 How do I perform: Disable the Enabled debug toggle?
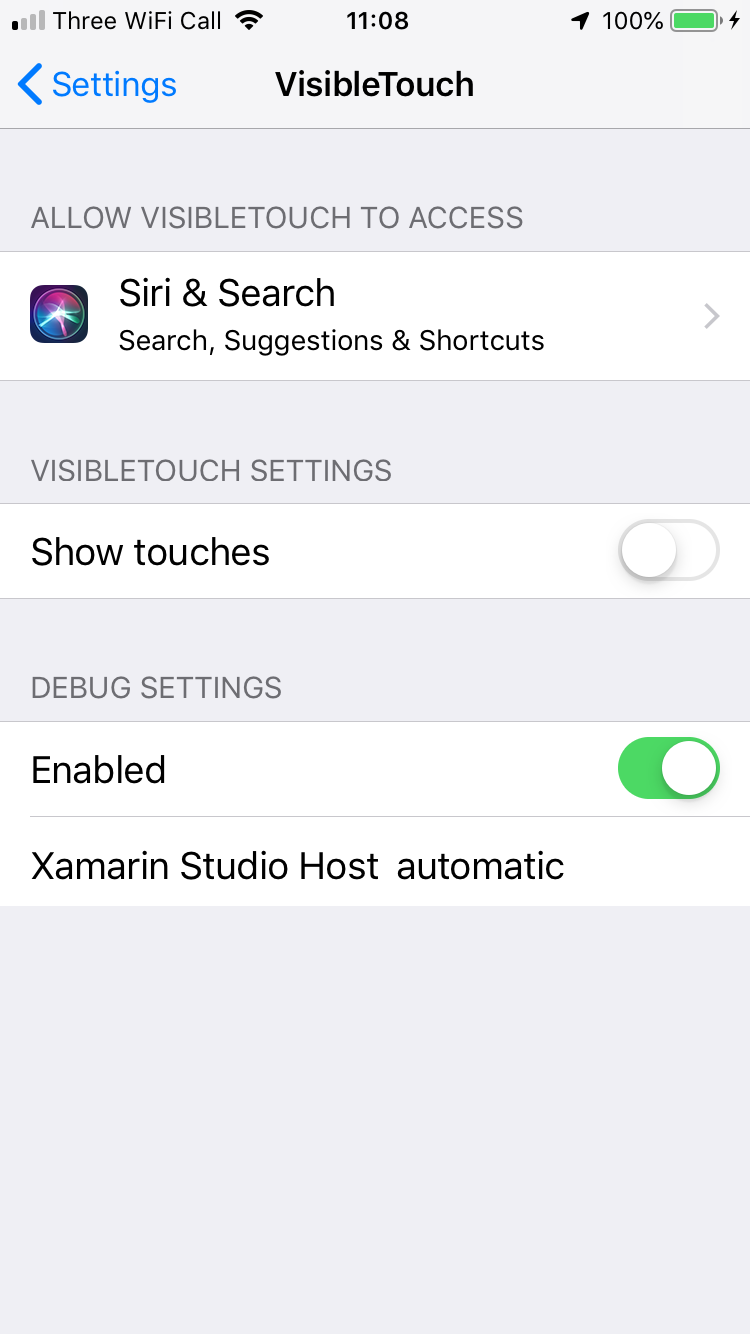point(668,768)
